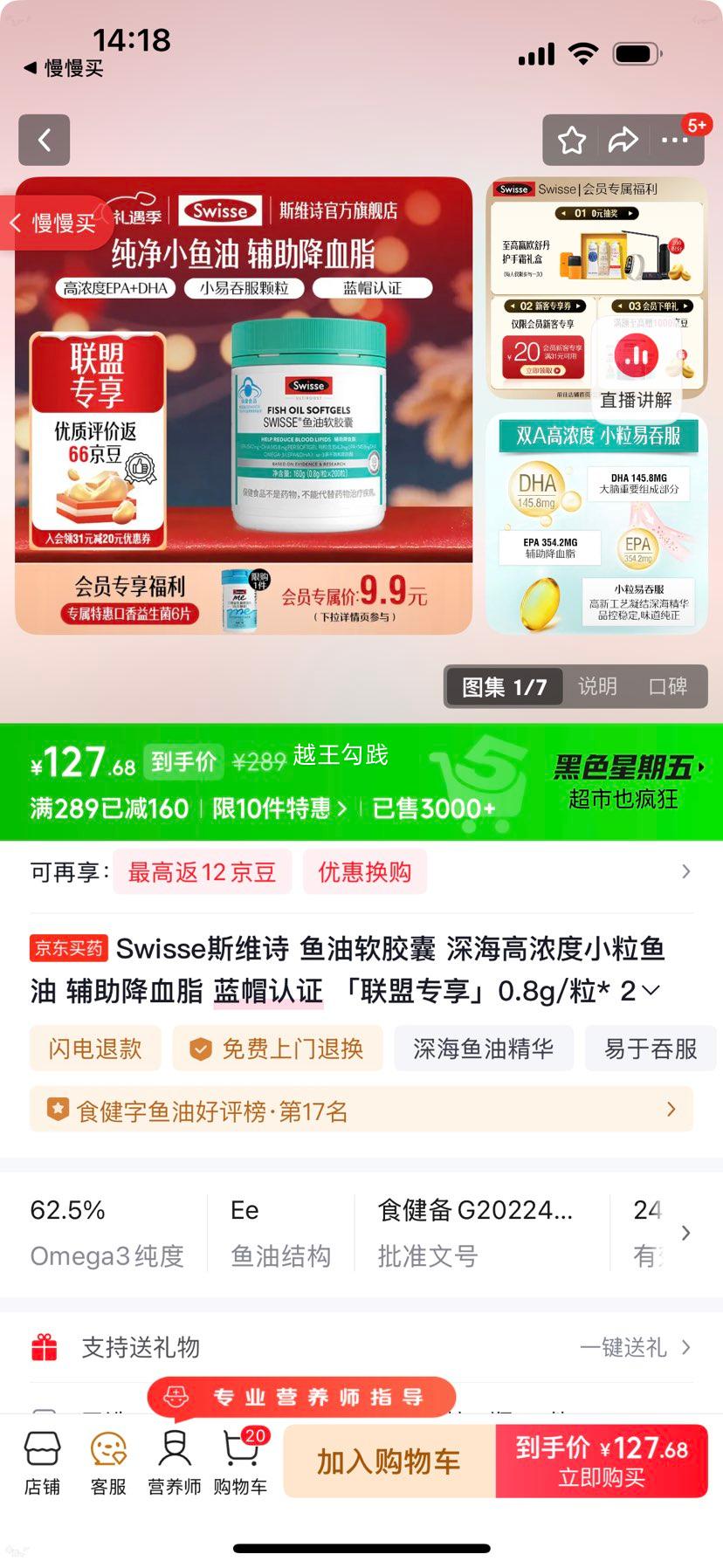
Task: Tap the back arrow at top left
Action: point(44,140)
